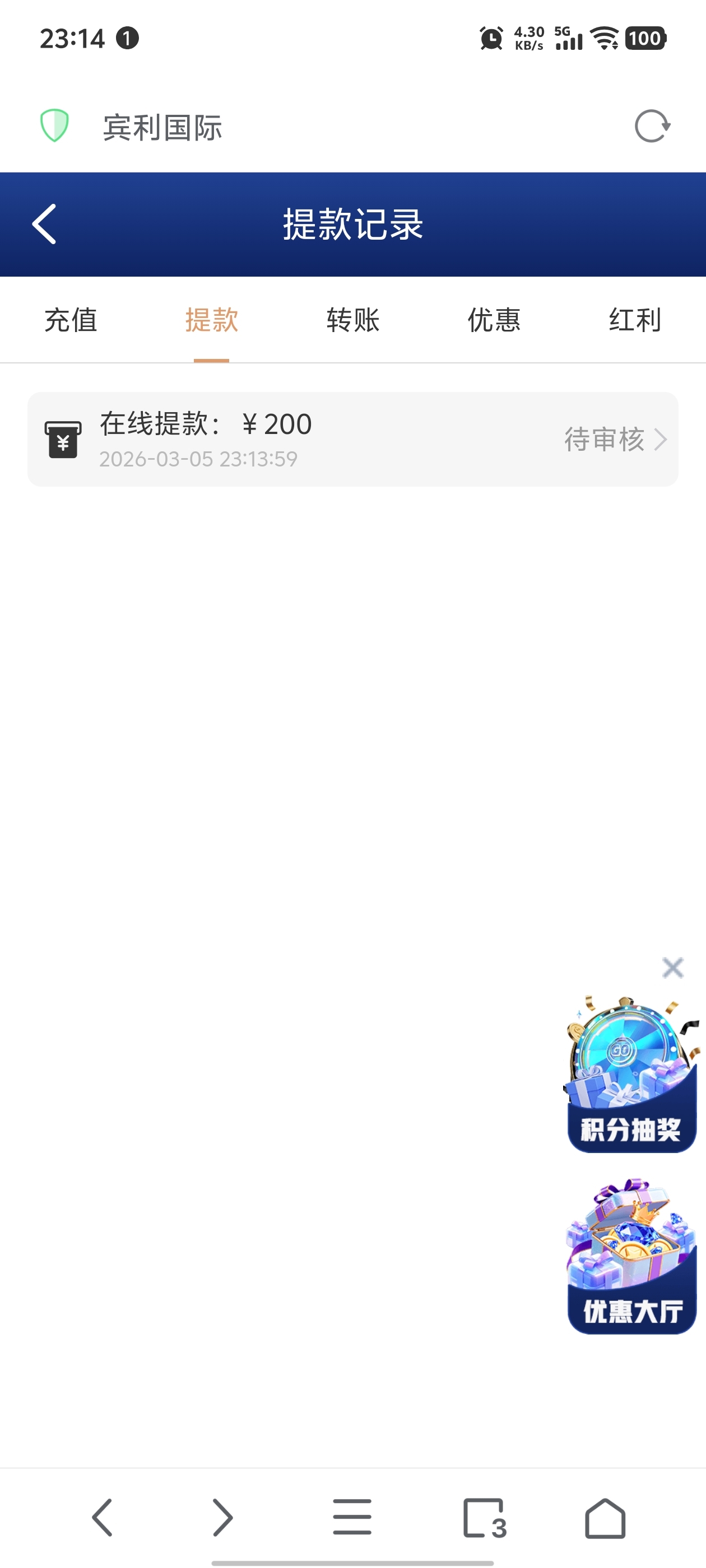706x1568 pixels.
Task: Tap the battery indicator in status bar
Action: click(645, 38)
